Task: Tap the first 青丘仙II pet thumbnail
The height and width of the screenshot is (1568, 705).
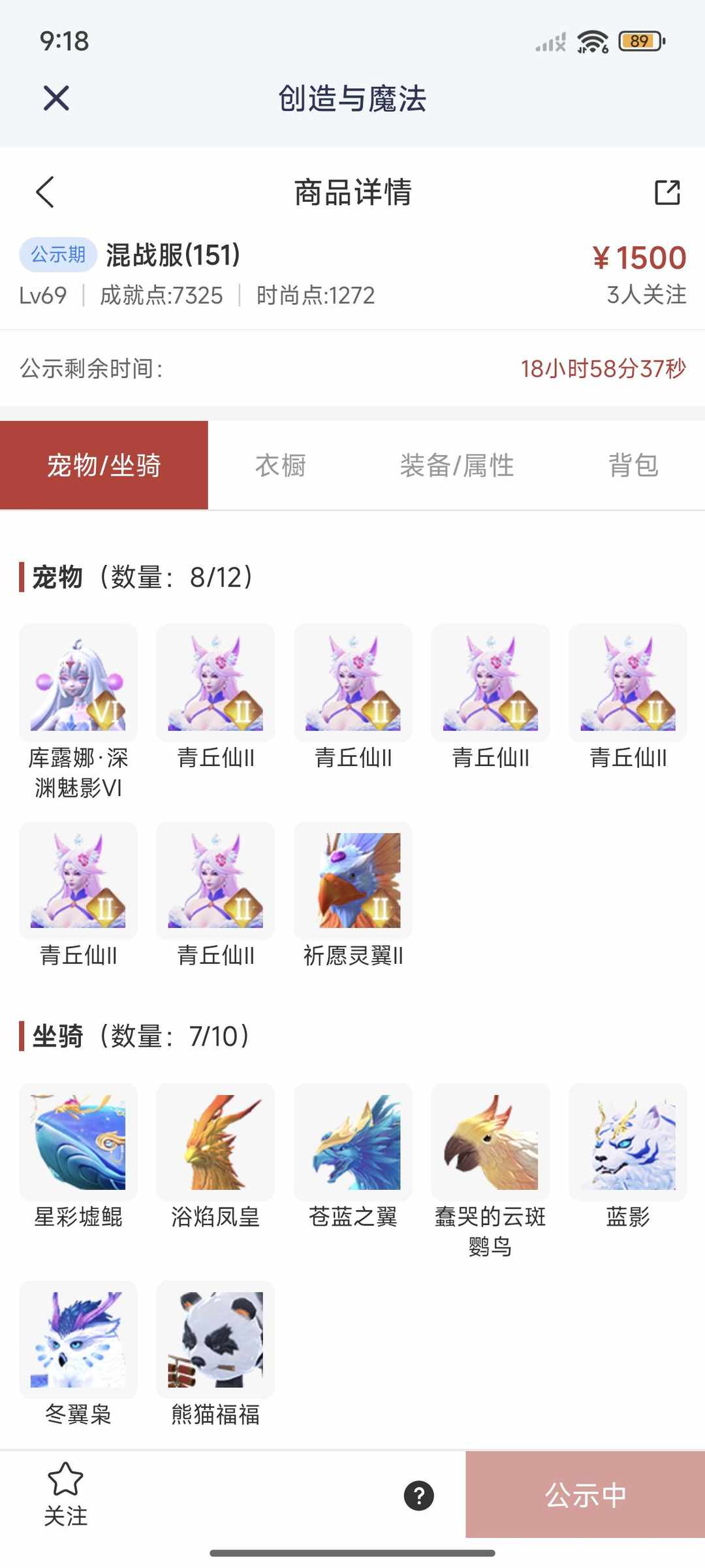Action: [x=215, y=683]
